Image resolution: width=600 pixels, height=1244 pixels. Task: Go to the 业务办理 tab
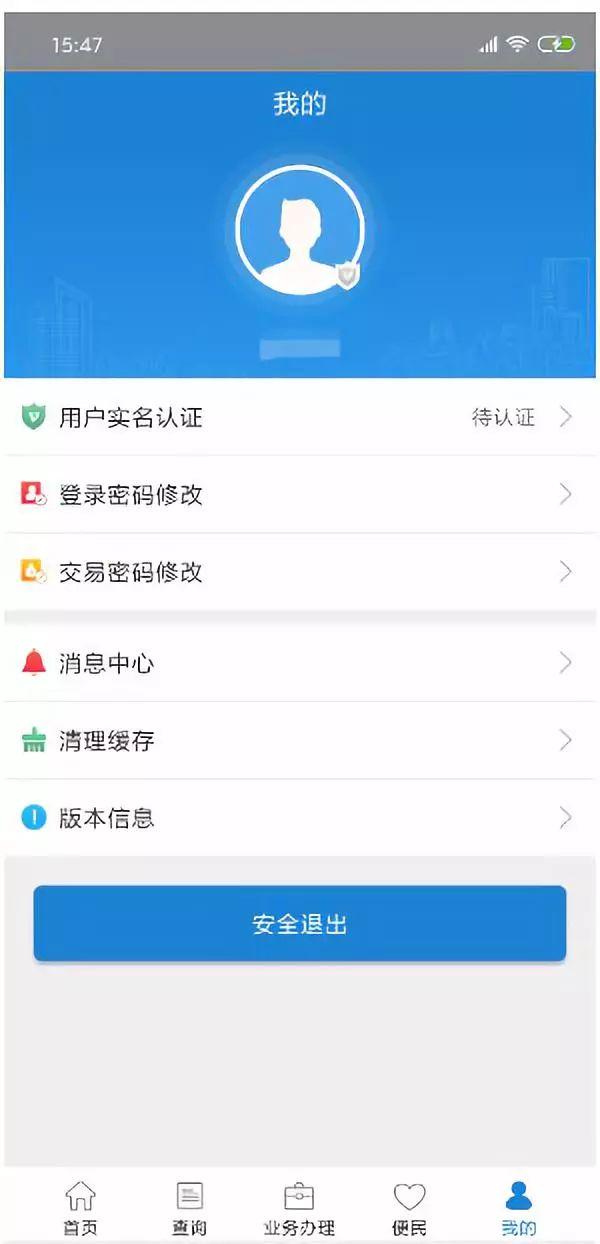pyautogui.click(x=299, y=1207)
